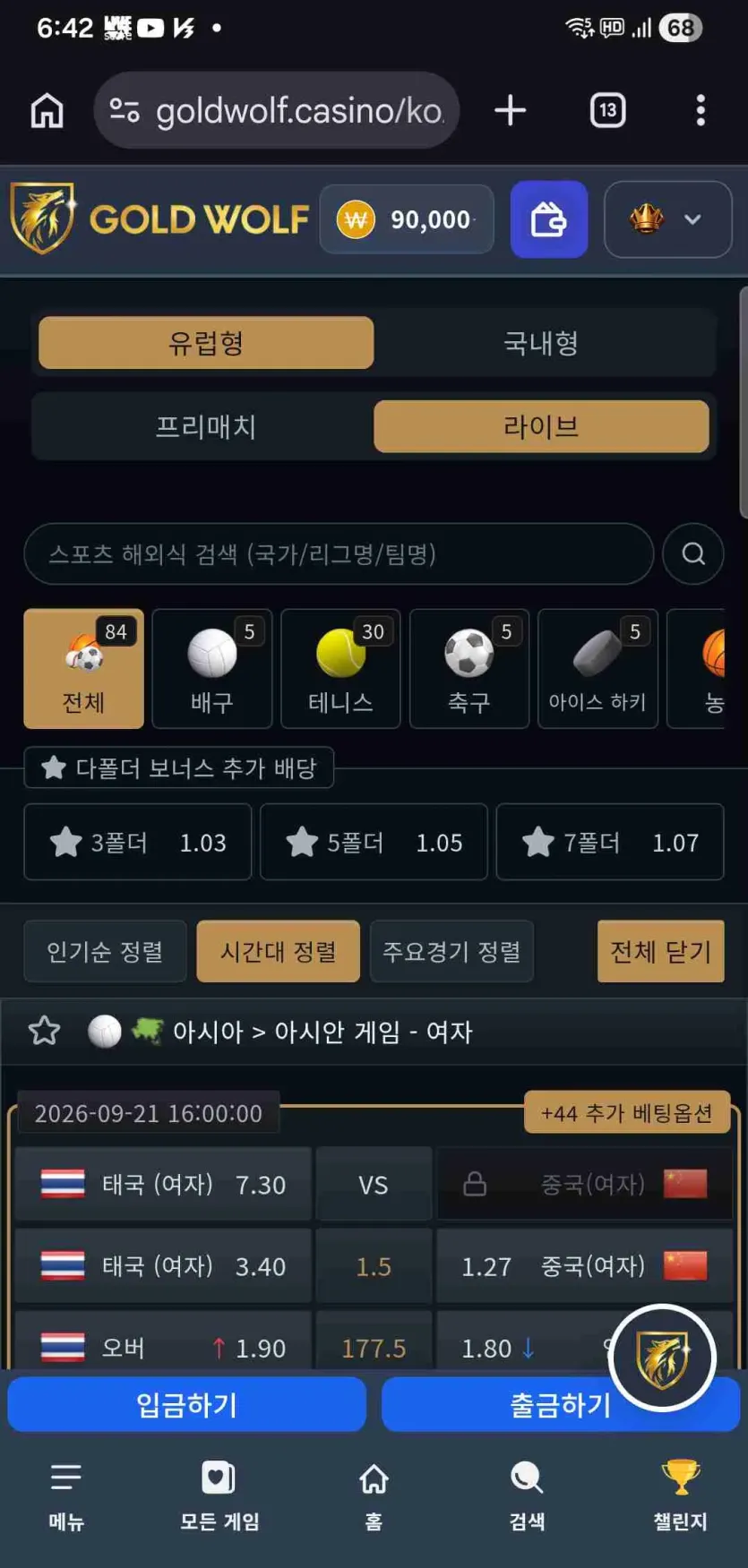The height and width of the screenshot is (1568, 748).
Task: Filter by 아이스 하키 sport
Action: (x=598, y=669)
